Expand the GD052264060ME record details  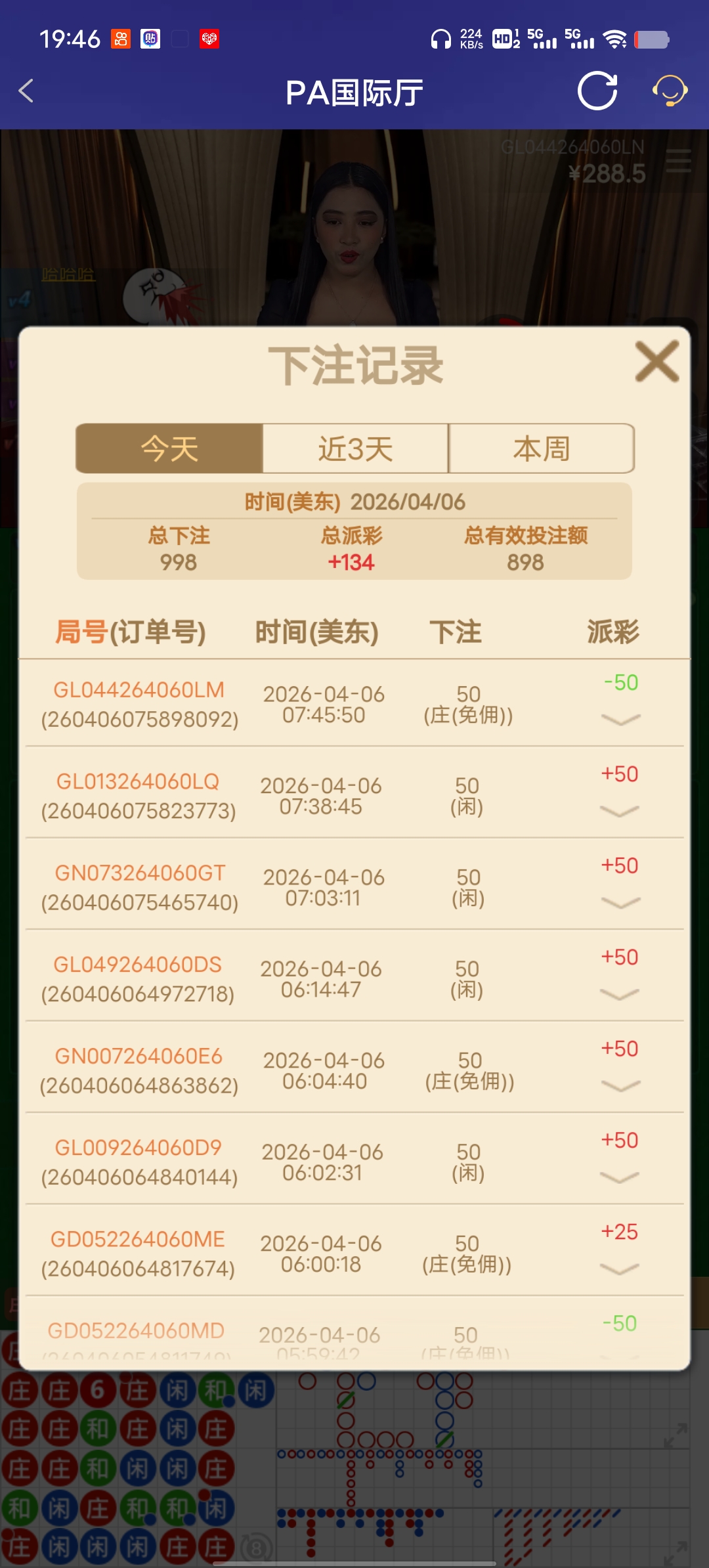click(618, 1270)
